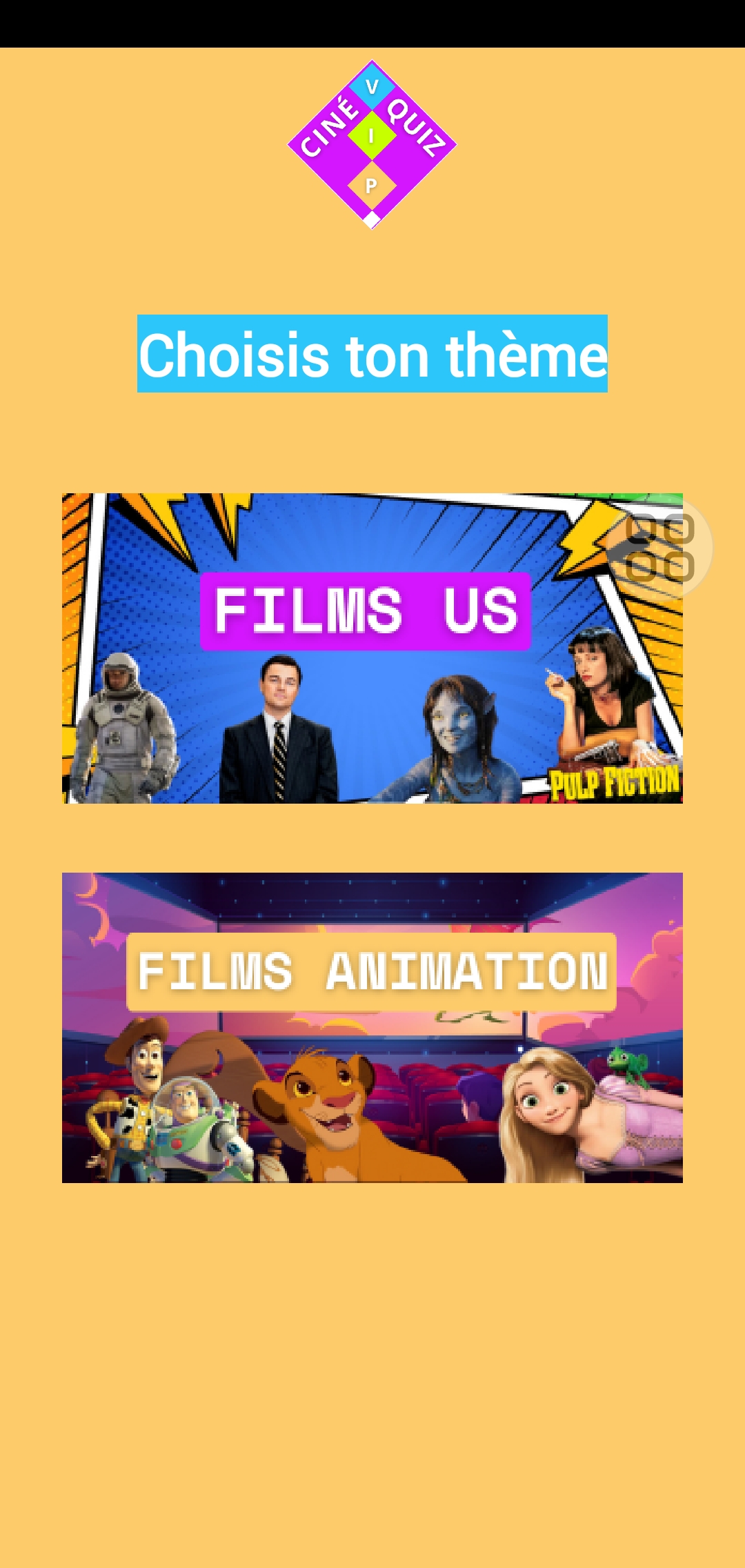Open the floating shortcut bubble

point(661,548)
